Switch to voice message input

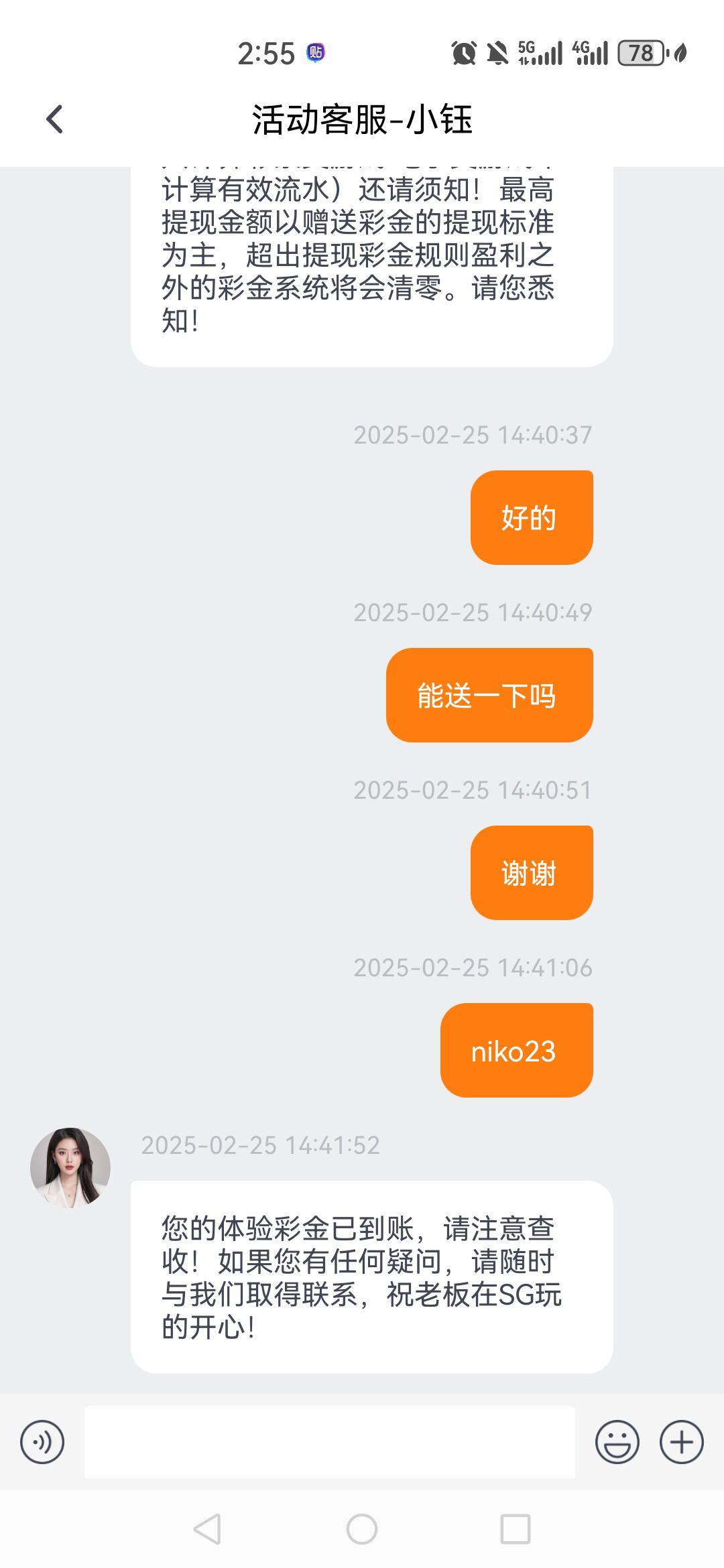(42, 1442)
